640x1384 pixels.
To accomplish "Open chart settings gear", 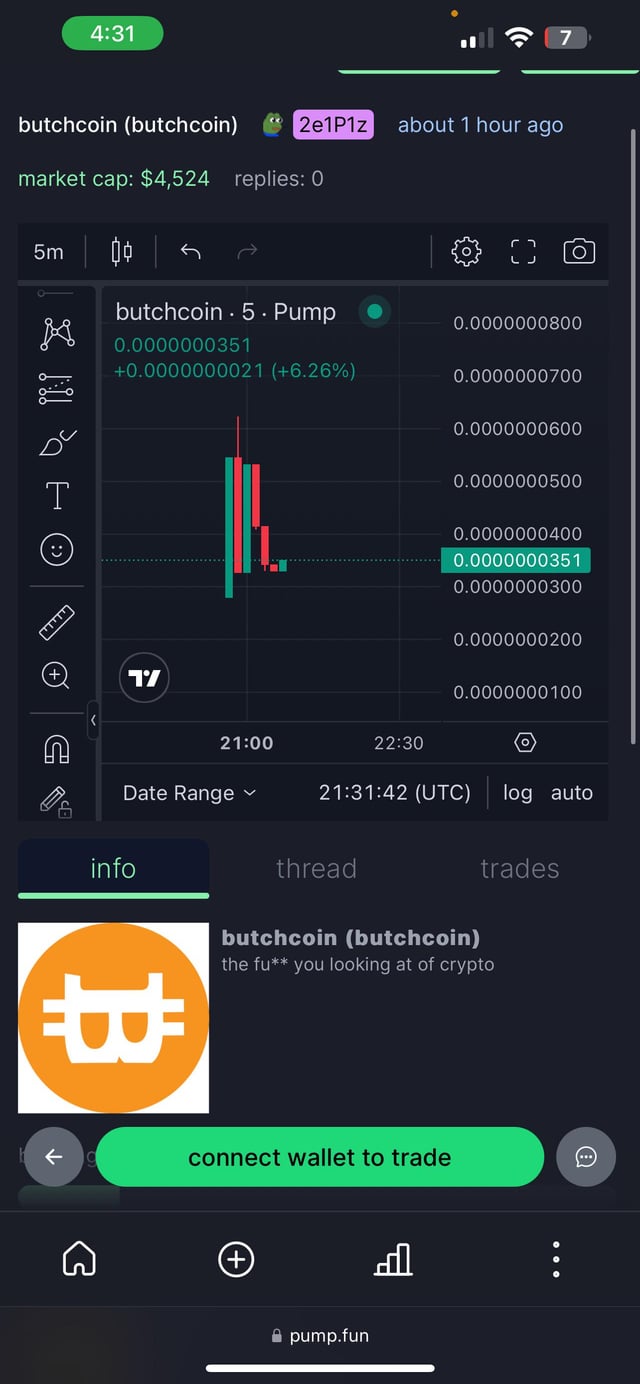I will point(466,252).
